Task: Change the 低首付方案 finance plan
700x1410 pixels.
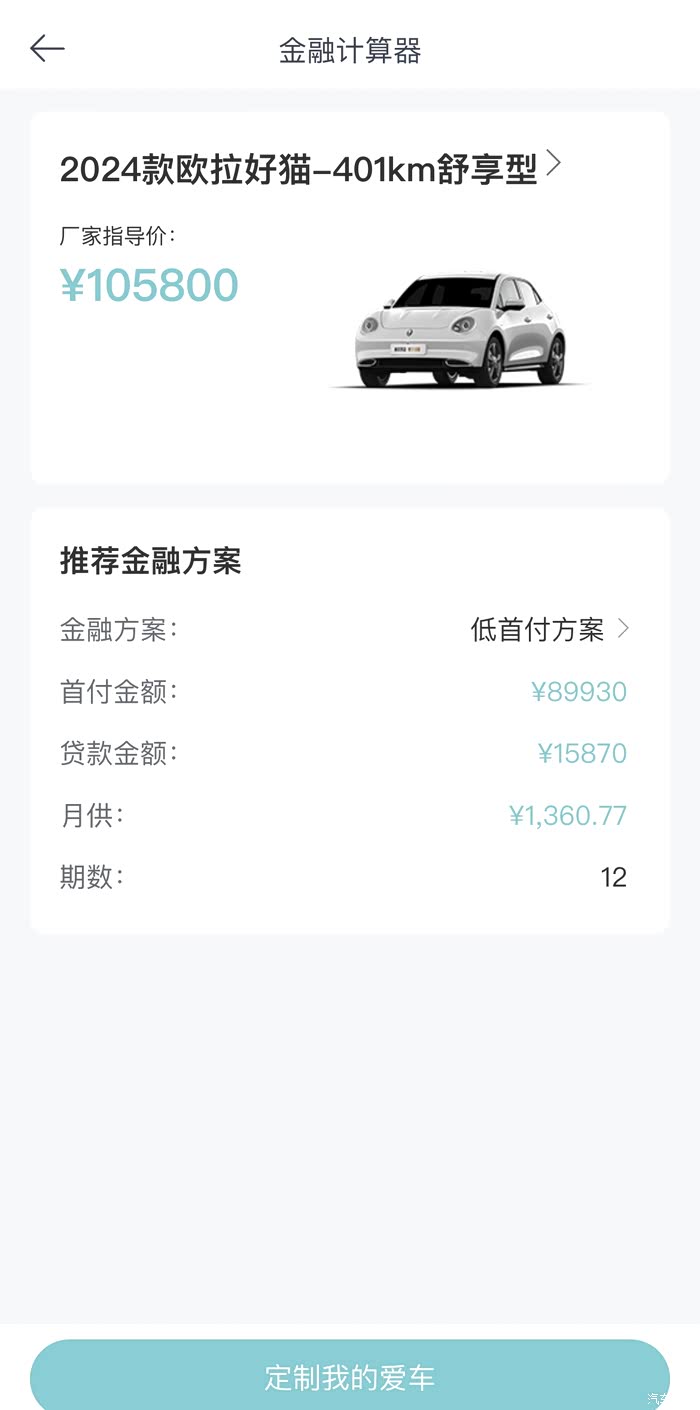Action: [550, 630]
